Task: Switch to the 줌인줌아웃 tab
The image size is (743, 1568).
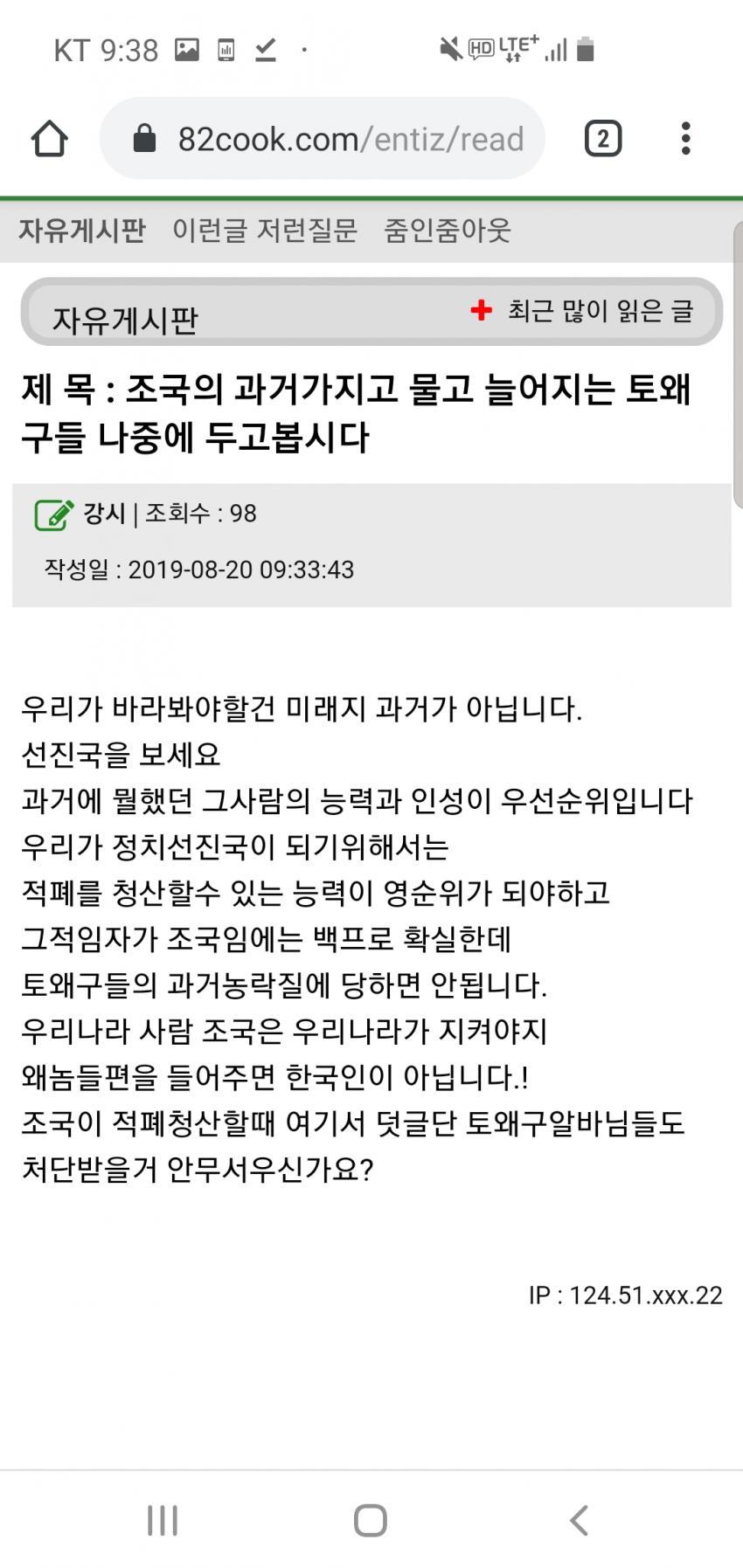Action: [x=447, y=231]
